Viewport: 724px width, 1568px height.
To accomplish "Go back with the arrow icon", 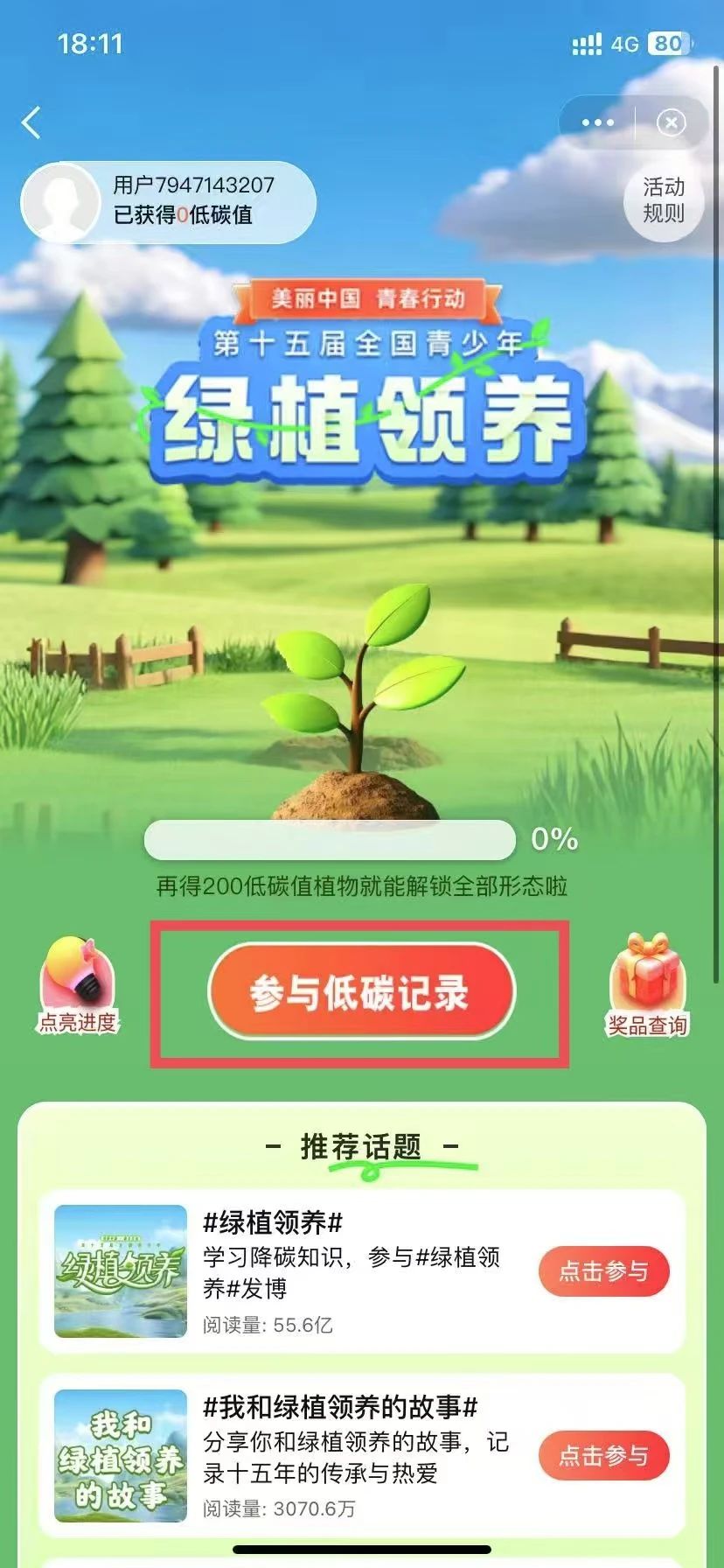I will [31, 123].
